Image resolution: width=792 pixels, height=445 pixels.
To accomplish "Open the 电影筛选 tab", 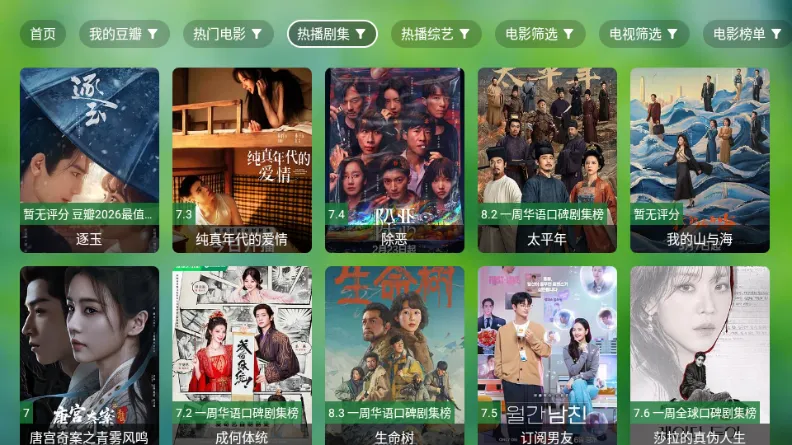I will coord(540,34).
